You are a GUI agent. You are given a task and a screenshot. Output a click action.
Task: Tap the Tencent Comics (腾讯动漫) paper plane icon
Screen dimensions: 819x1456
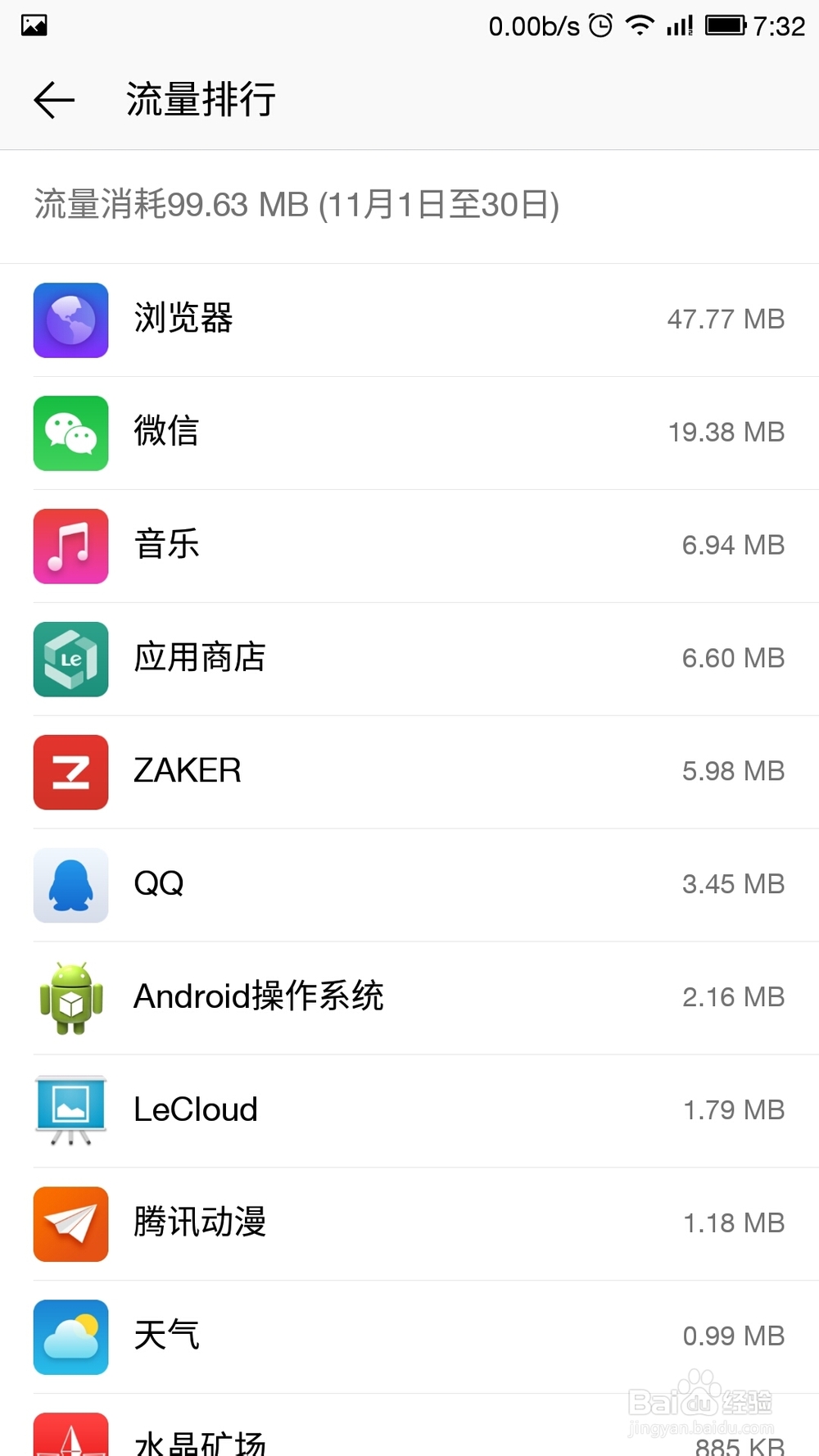point(70,1224)
